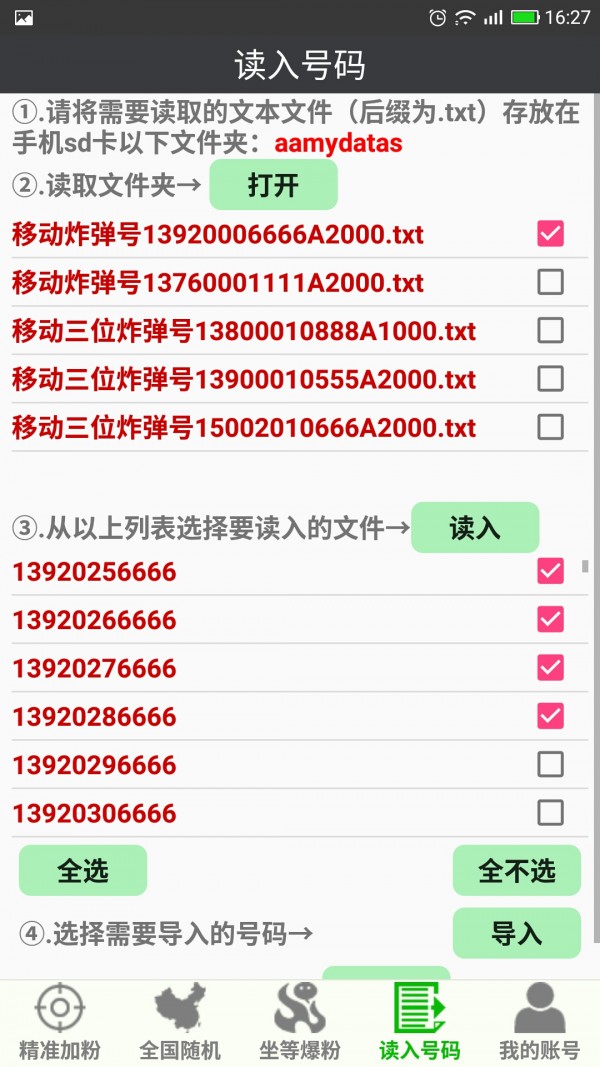Deselect number 13920266666

pos(550,619)
